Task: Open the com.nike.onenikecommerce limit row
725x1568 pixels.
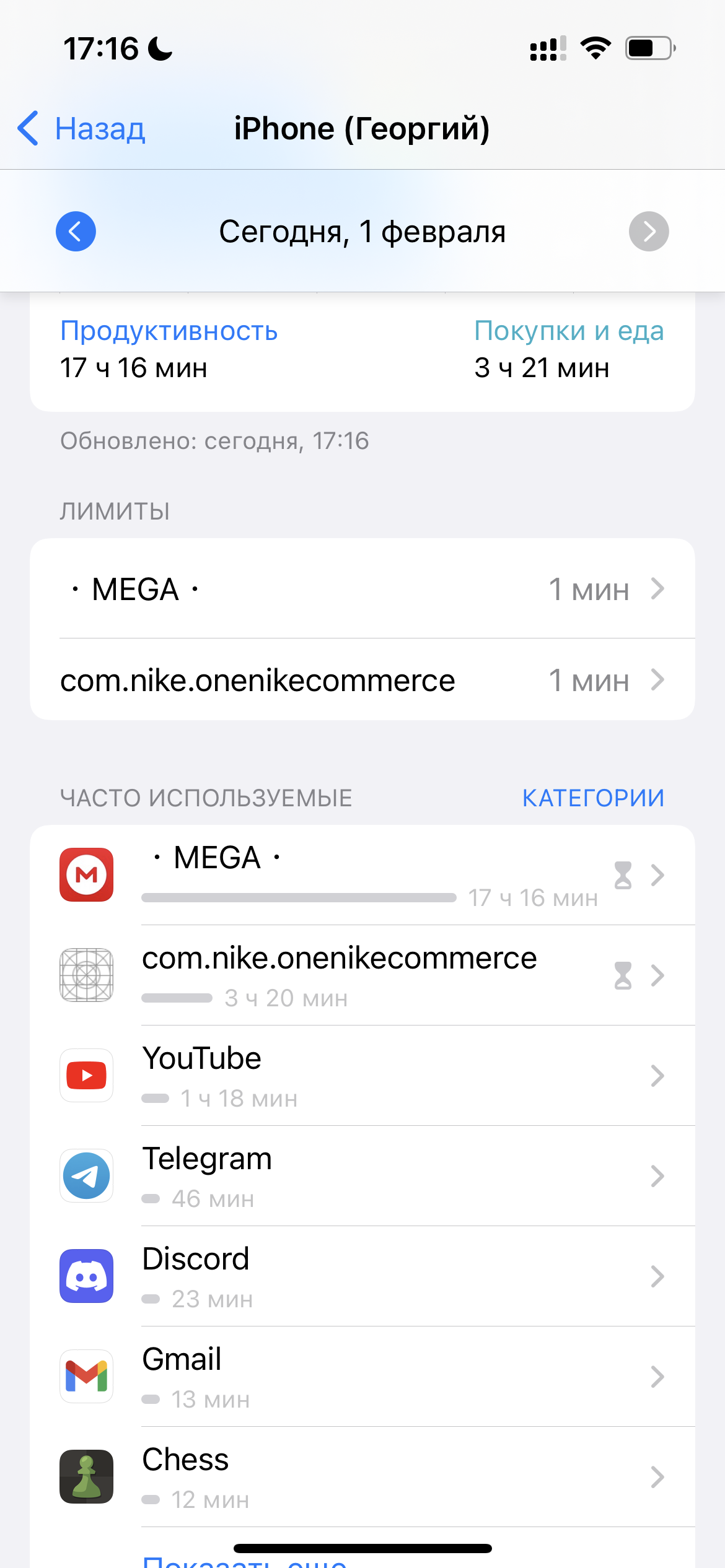Action: 362,680
